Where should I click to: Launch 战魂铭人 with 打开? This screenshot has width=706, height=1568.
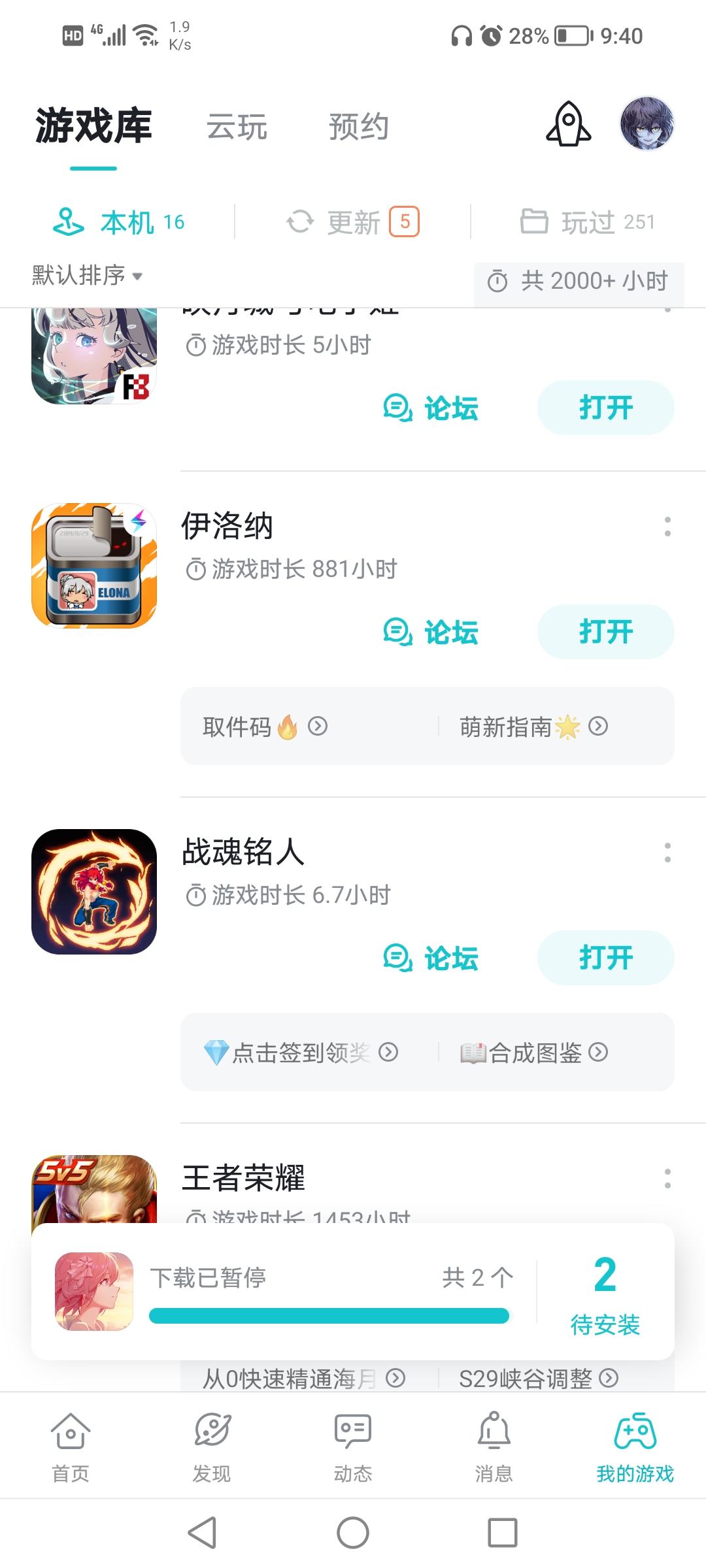(x=605, y=958)
